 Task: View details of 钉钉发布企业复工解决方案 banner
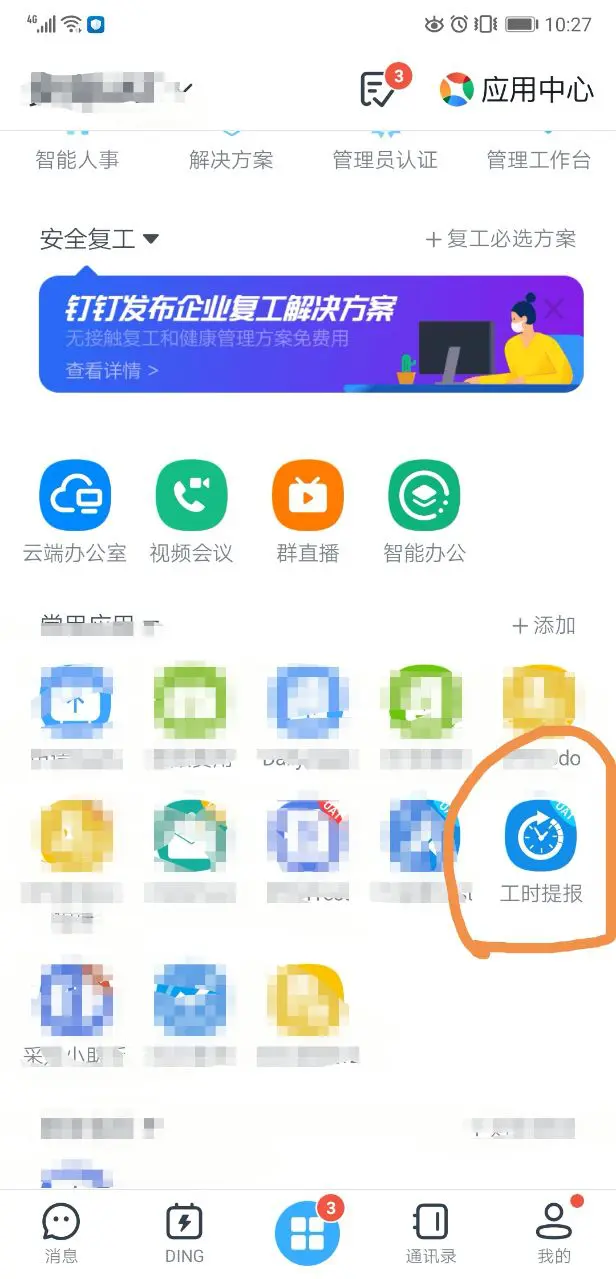point(112,370)
